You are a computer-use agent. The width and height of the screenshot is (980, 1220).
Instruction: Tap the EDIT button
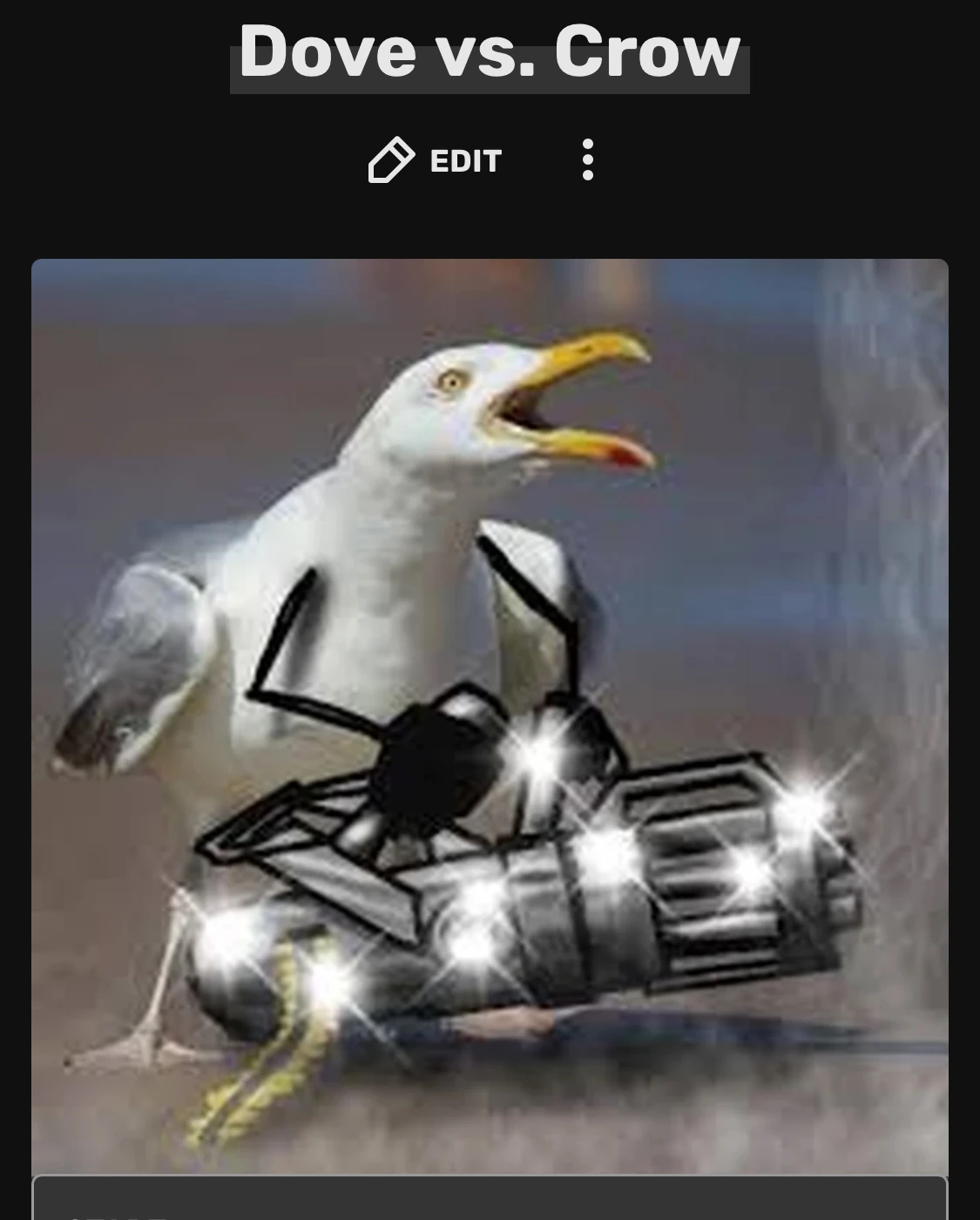(436, 160)
